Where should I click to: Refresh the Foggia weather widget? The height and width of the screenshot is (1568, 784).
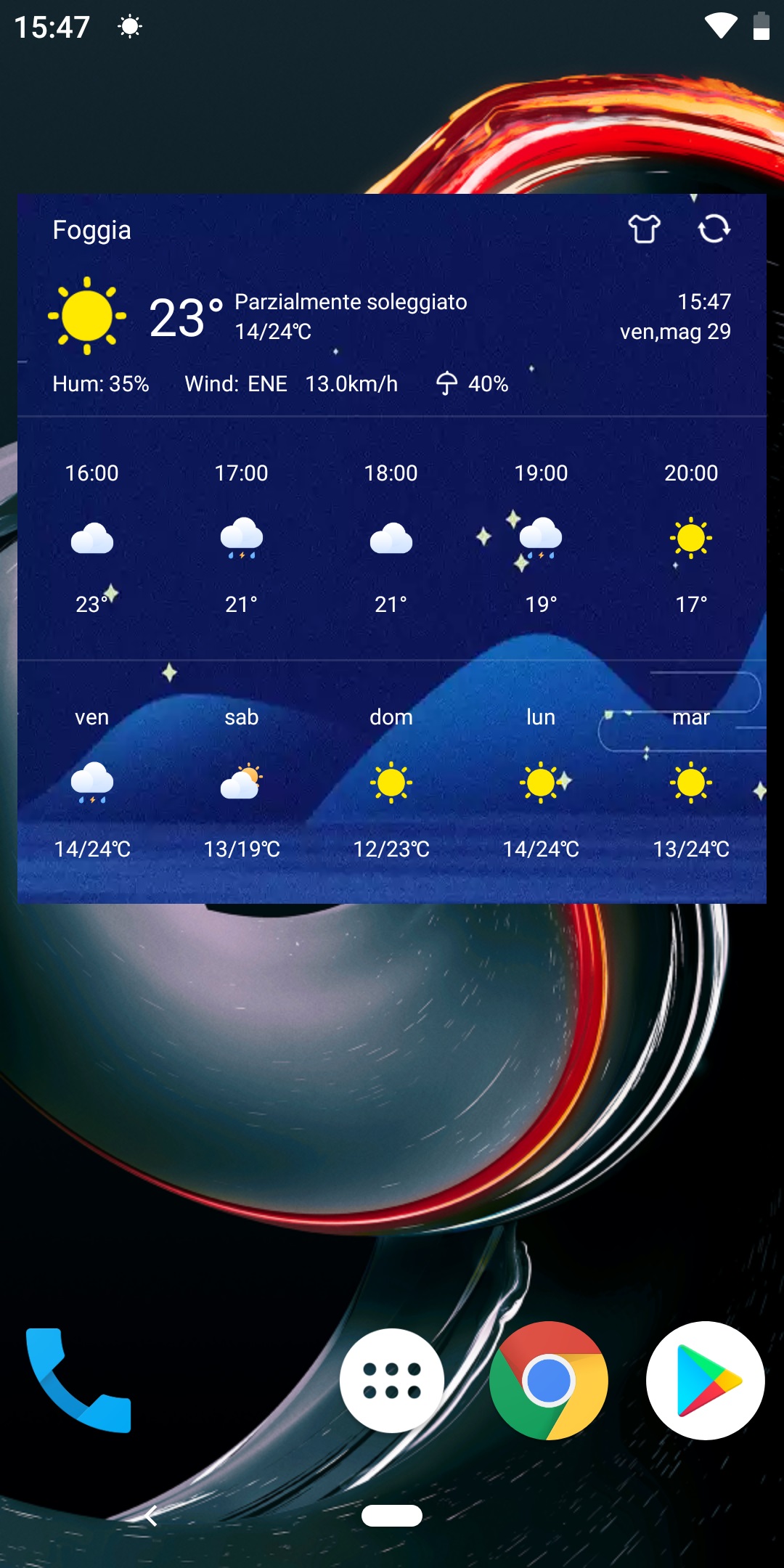click(x=714, y=229)
